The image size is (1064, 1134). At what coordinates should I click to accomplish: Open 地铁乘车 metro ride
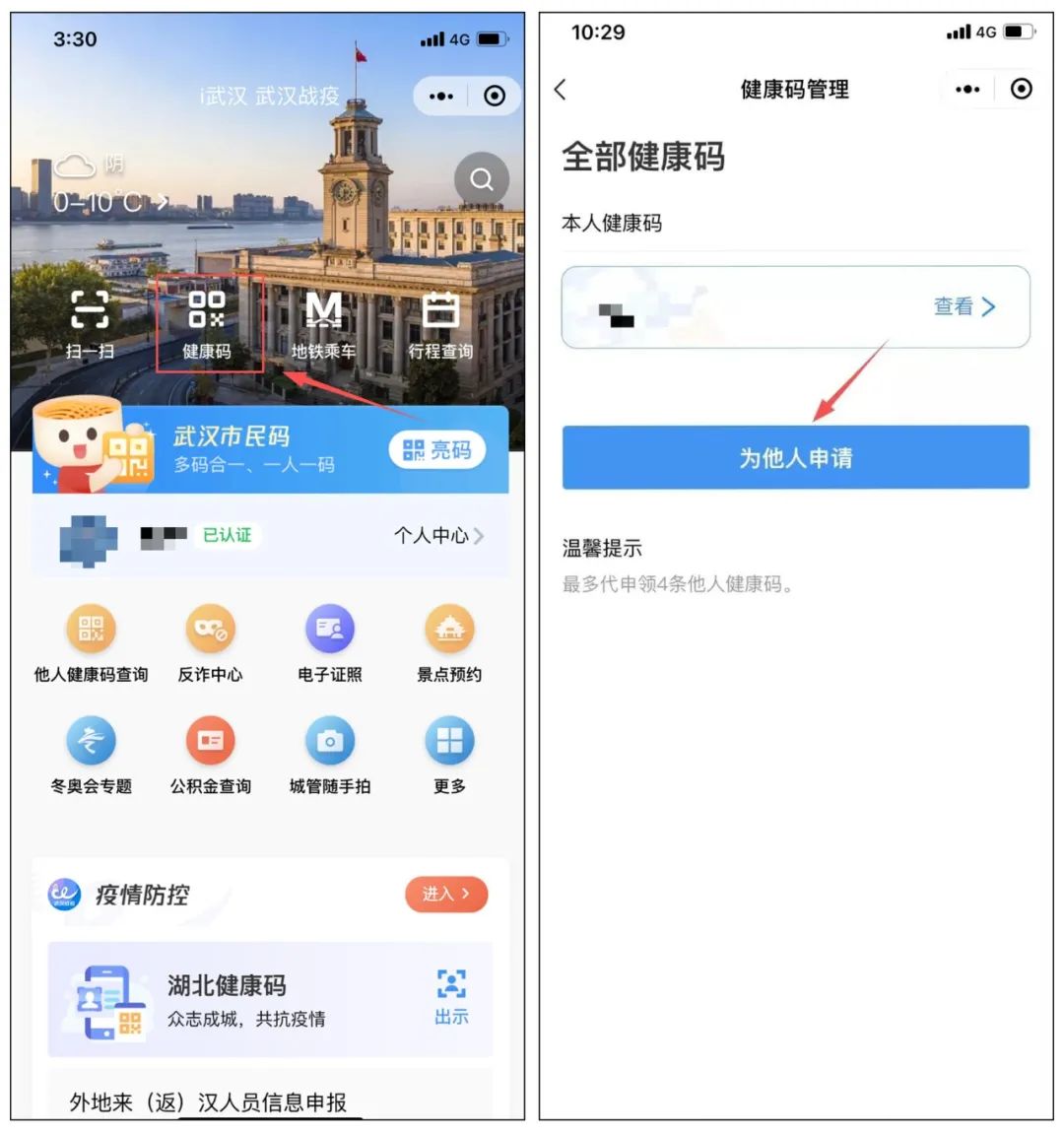(x=323, y=322)
